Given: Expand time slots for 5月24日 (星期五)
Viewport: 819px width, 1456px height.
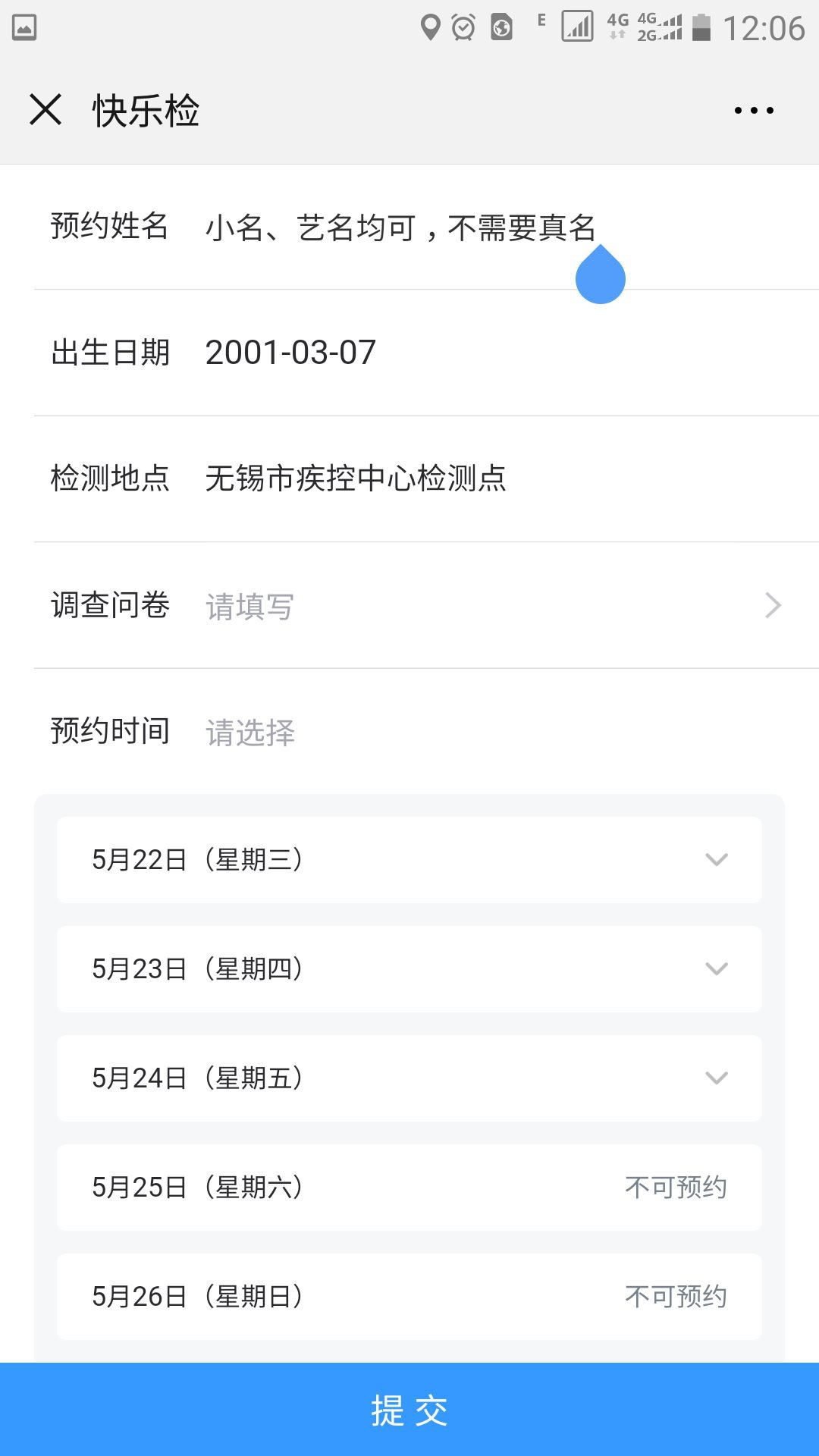Looking at the screenshot, I should (x=409, y=1078).
